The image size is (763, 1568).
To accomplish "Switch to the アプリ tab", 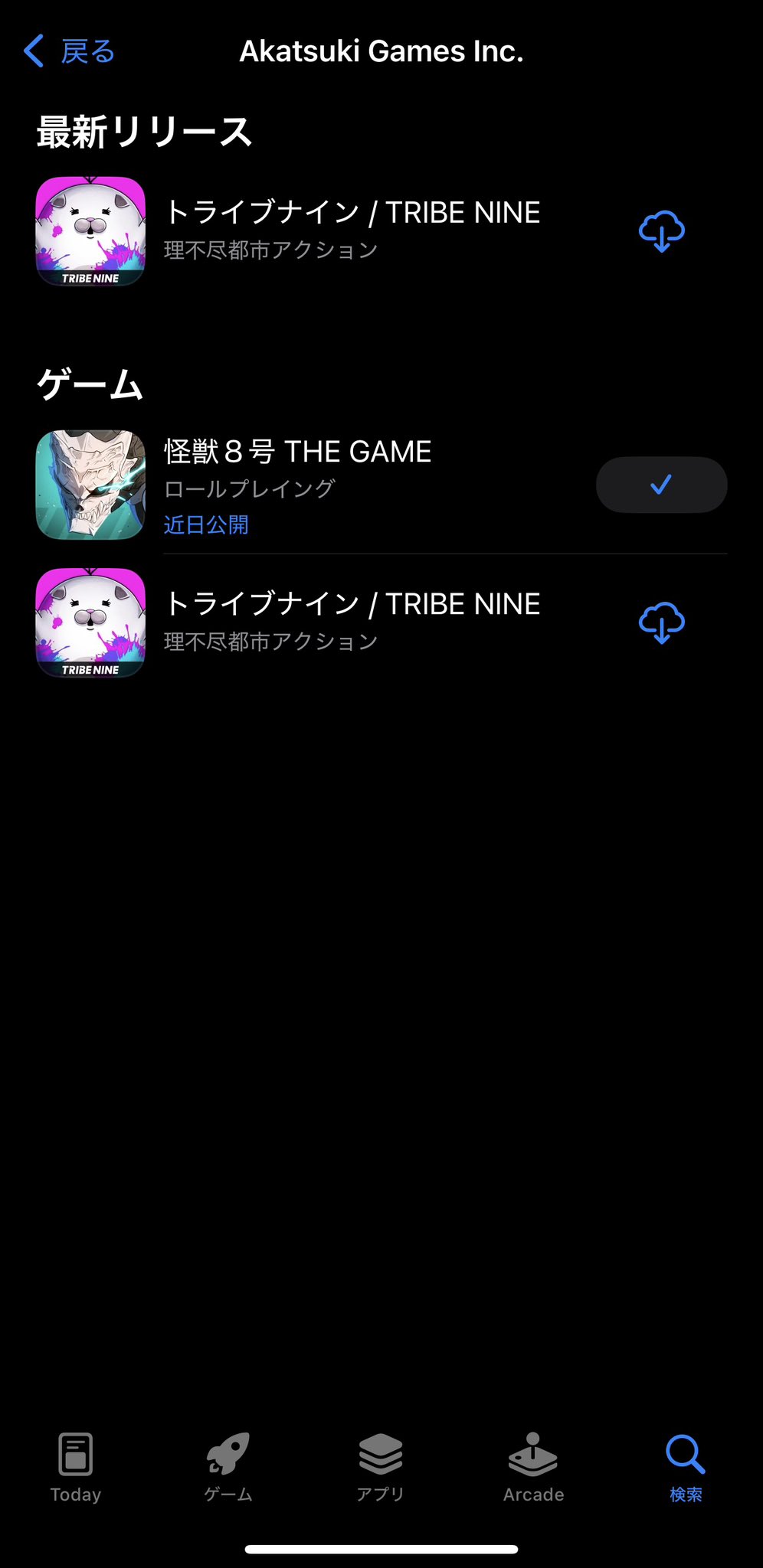I will pyautogui.click(x=381, y=1468).
